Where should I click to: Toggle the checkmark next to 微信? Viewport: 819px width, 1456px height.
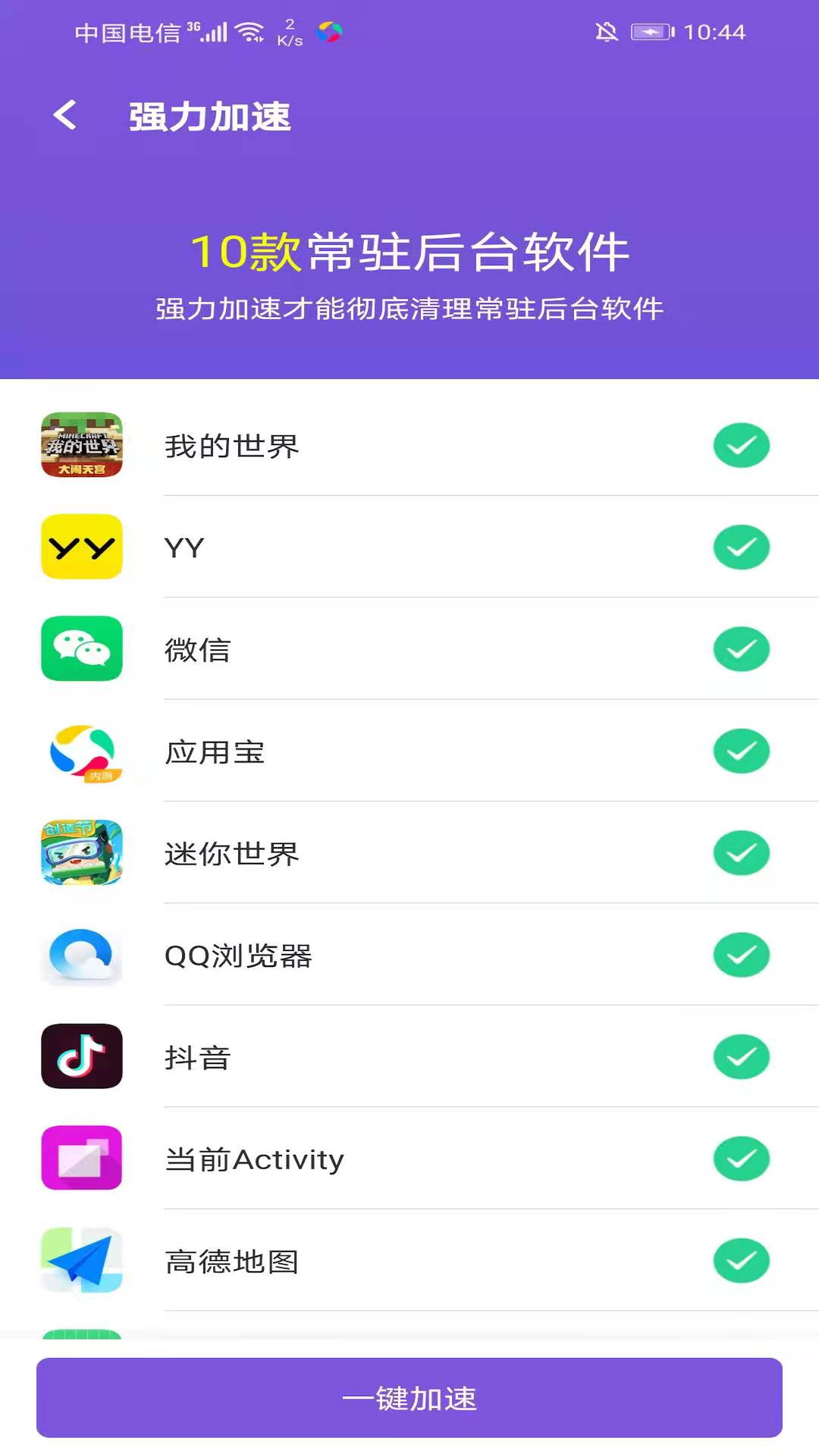coord(741,650)
